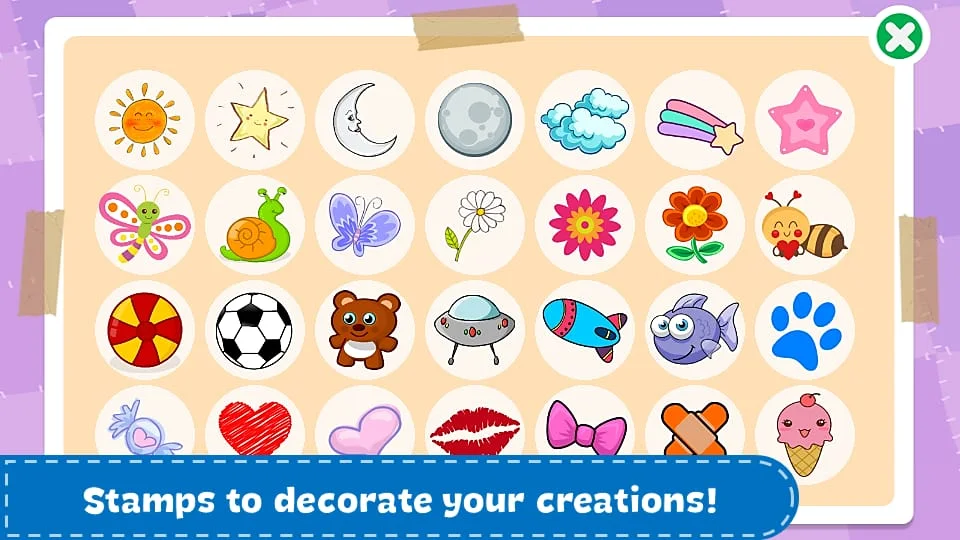The width and height of the screenshot is (960, 540).
Task: Pick the red and yellow beach ball stamp
Action: click(144, 330)
